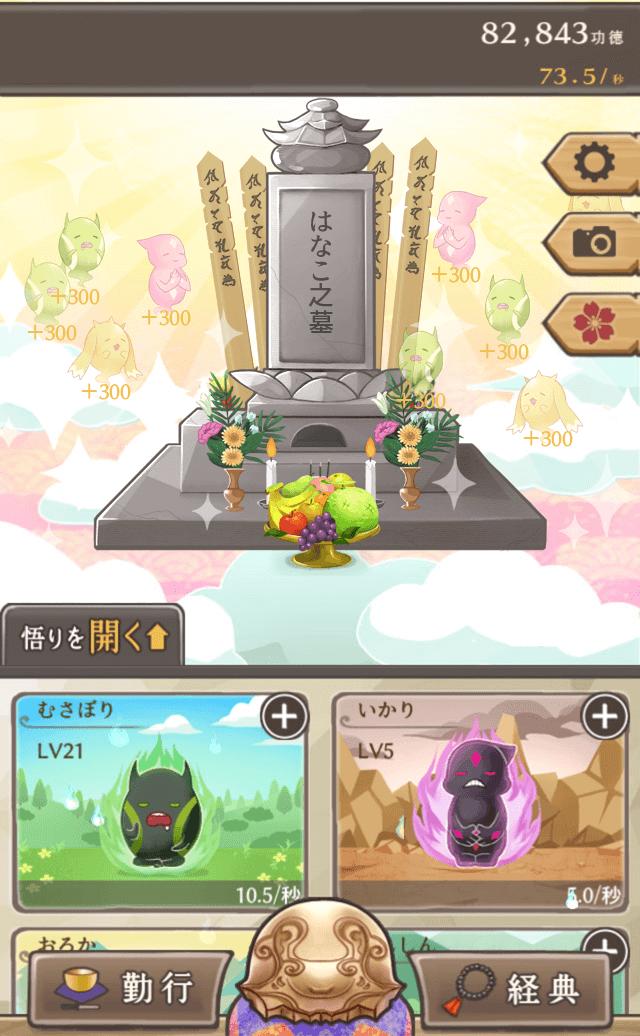This screenshot has width=640, height=1036.
Task: Open the red flower button
Action: pos(593,322)
